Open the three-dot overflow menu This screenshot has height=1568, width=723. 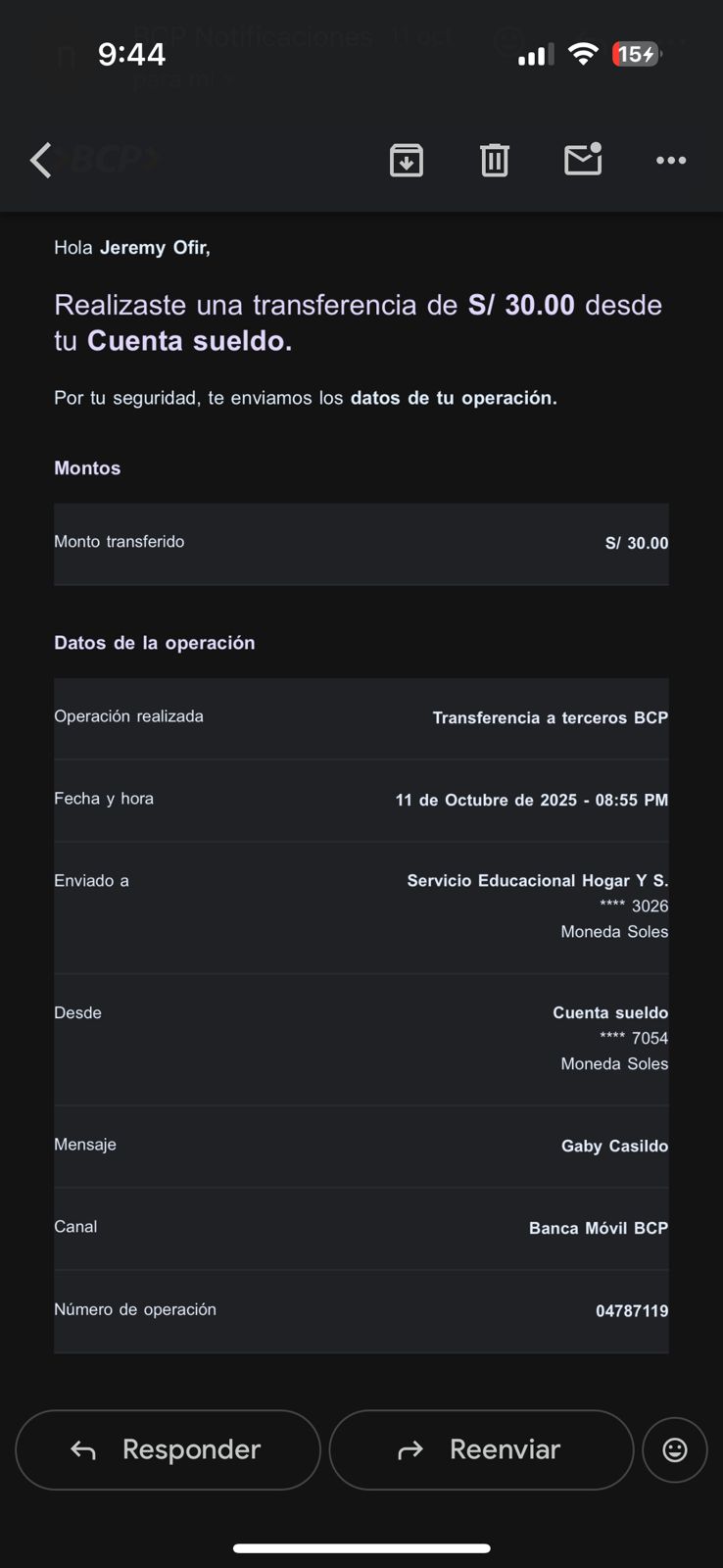coord(671,160)
